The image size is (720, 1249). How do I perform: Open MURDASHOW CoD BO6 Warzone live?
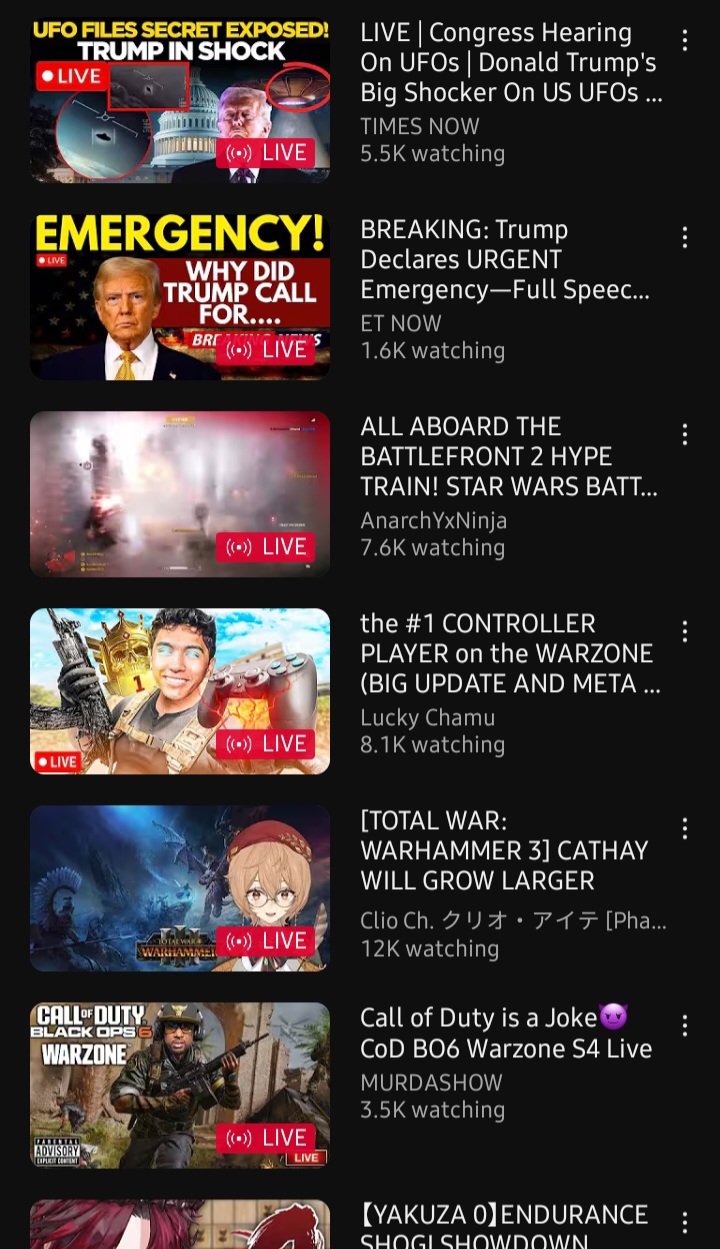pyautogui.click(x=180, y=1085)
